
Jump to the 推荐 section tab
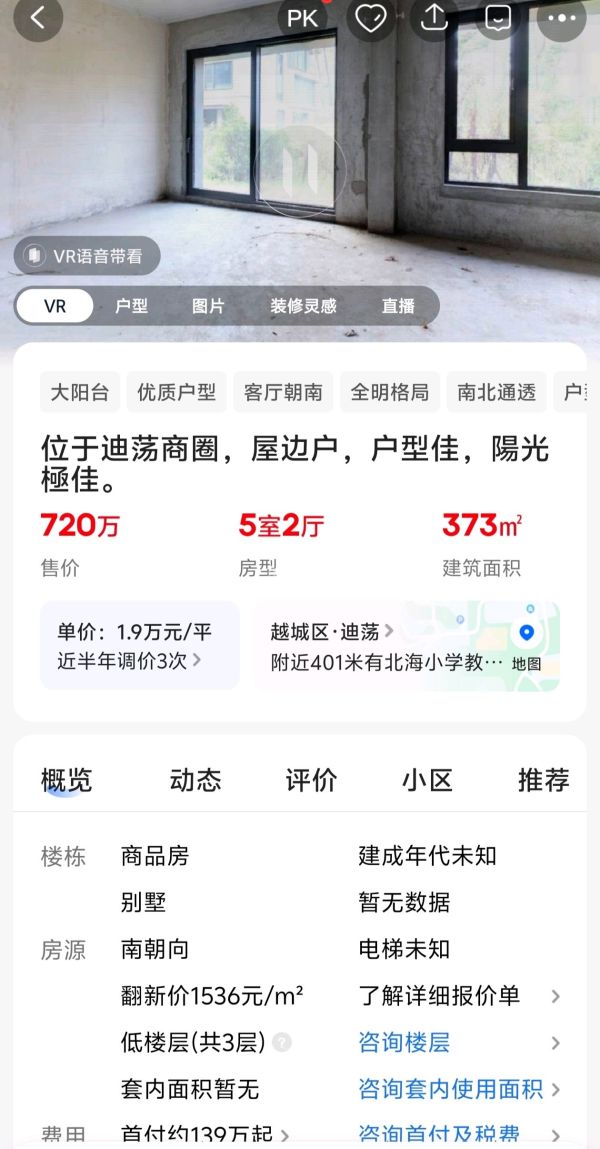tap(543, 780)
